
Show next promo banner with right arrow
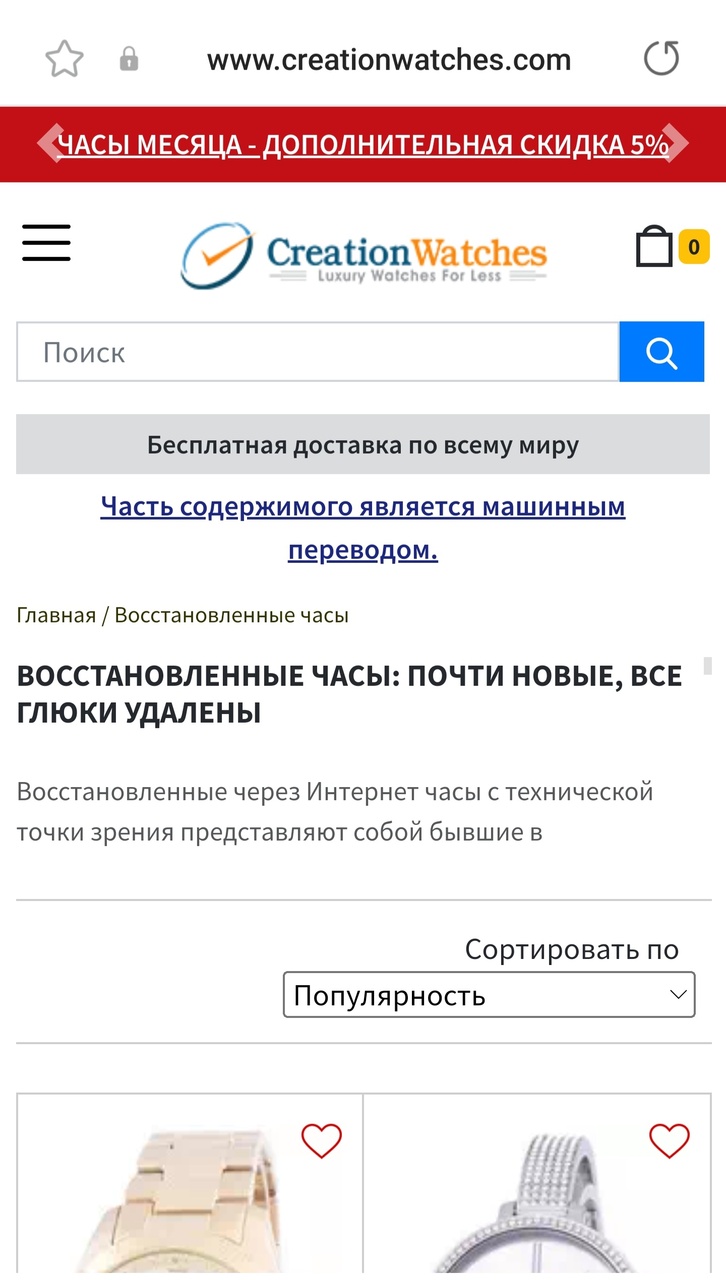click(677, 143)
